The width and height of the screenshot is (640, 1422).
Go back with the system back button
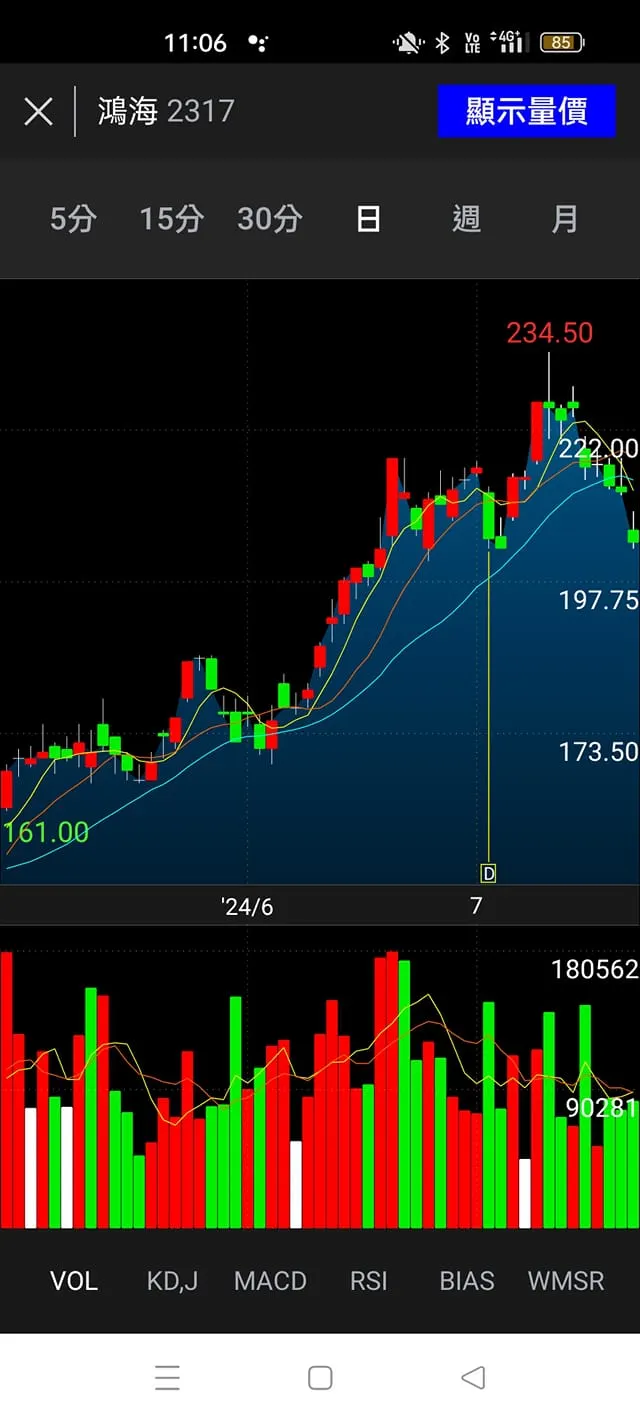click(473, 1378)
